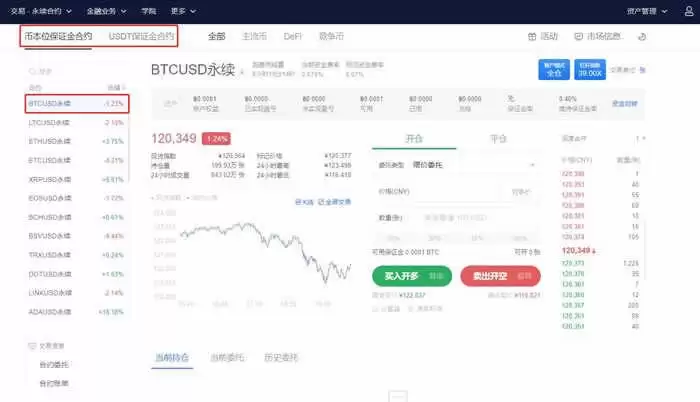Screen dimensions: 700x402
Task: Tap the 卖出开空 red button
Action: pos(501,276)
